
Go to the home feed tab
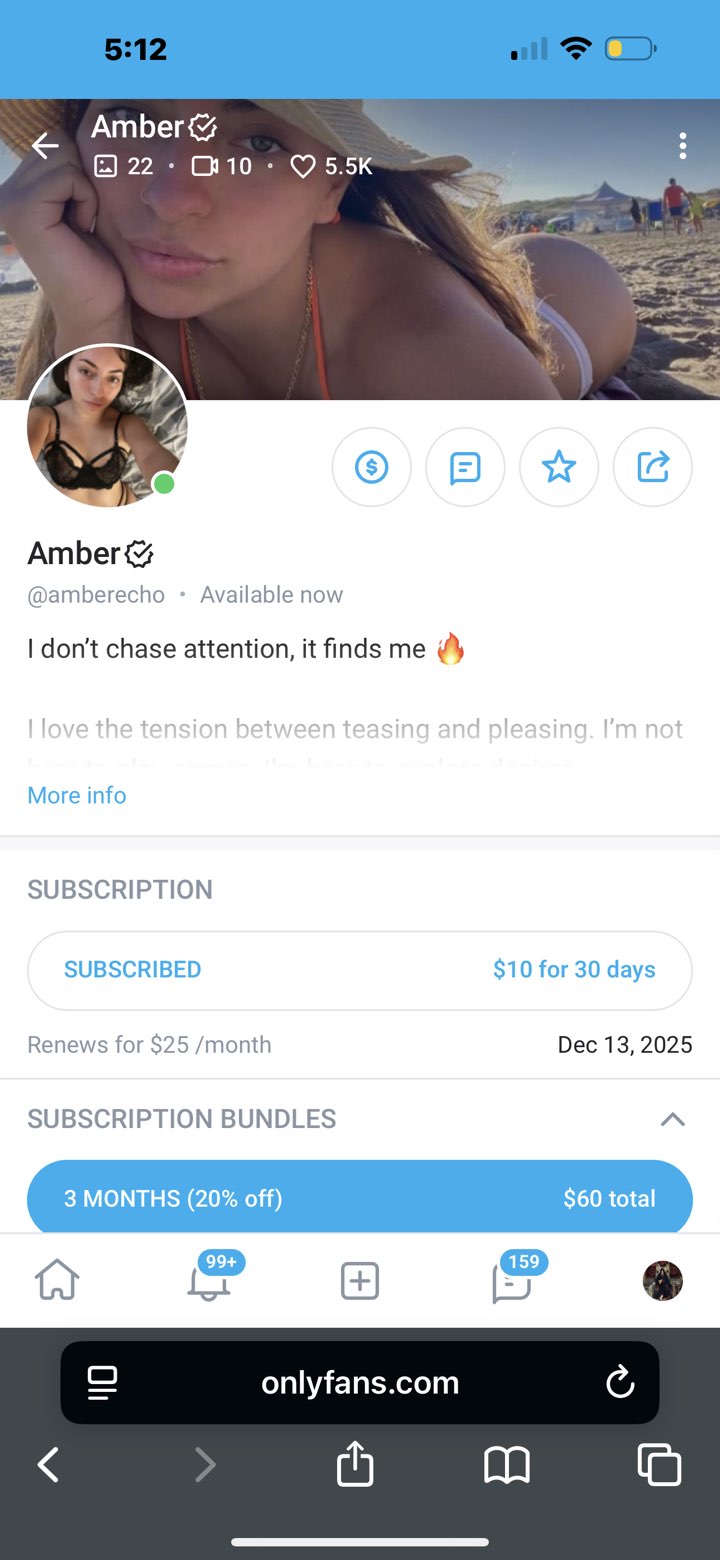point(57,1281)
